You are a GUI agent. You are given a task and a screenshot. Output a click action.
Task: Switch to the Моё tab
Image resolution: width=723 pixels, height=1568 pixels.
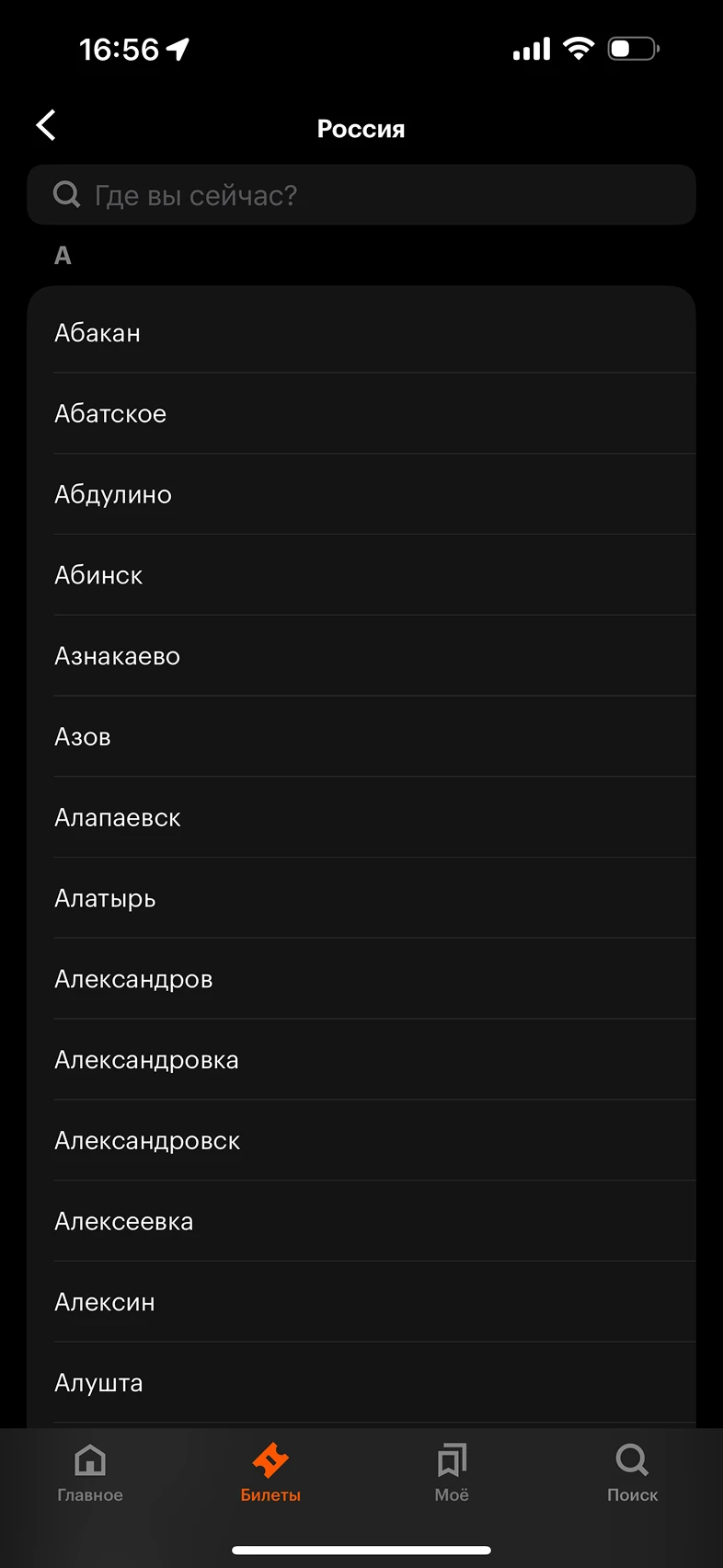pyautogui.click(x=452, y=1473)
